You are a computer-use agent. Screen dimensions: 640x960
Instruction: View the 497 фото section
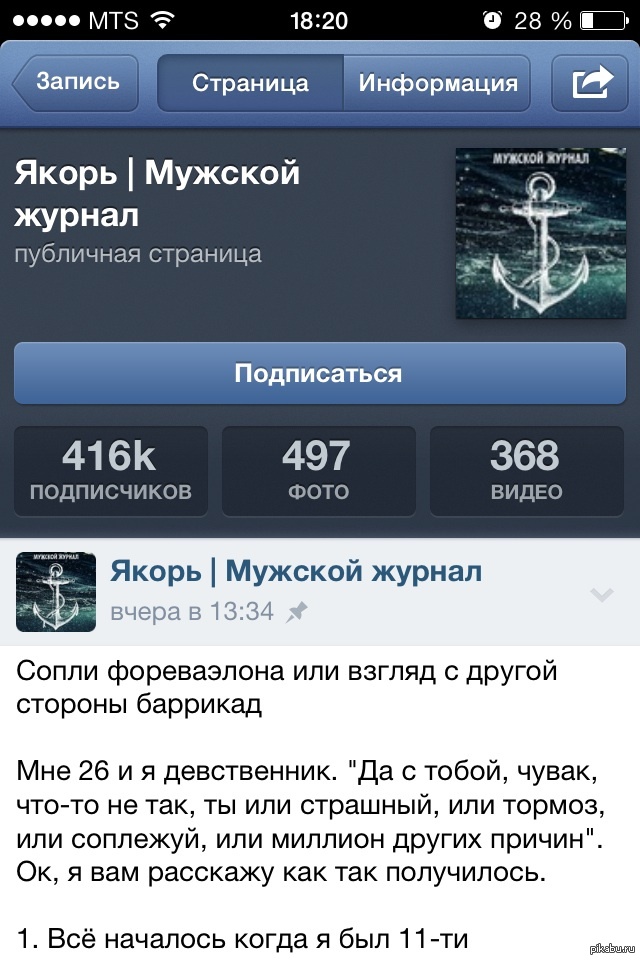pyautogui.click(x=319, y=471)
